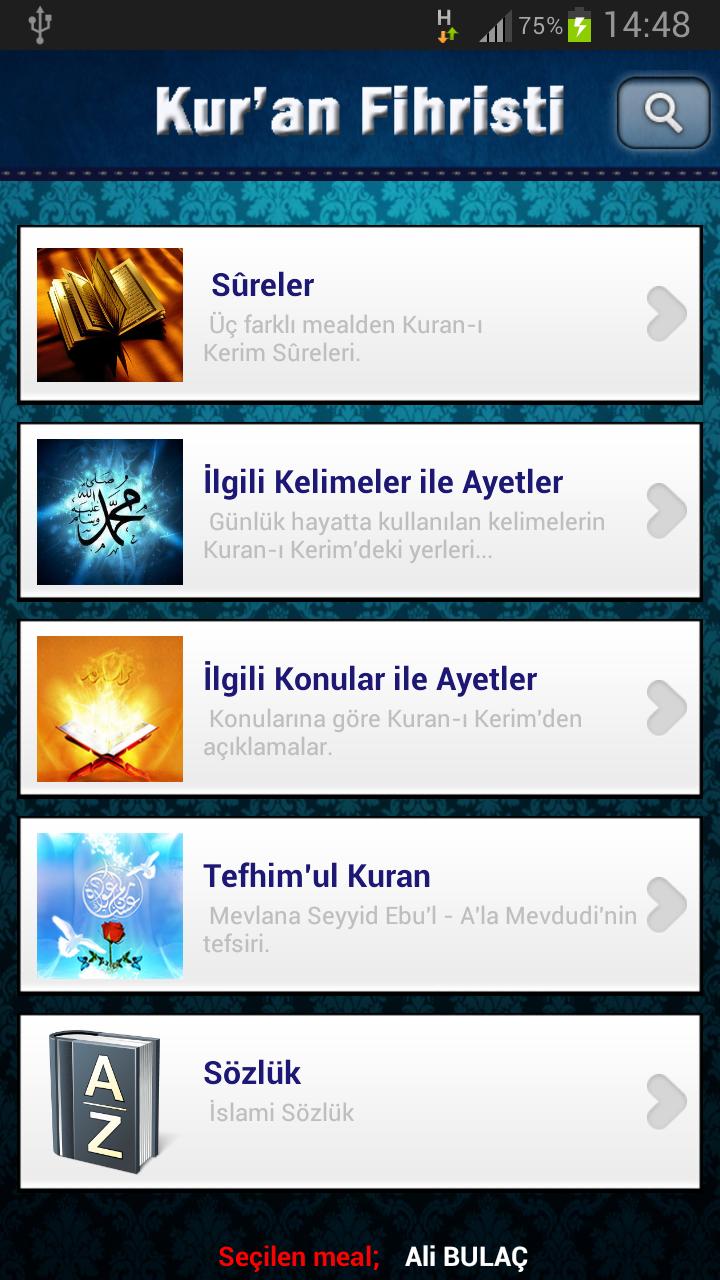Click the 75% battery percentage text
720x1280 pixels.
point(541,25)
